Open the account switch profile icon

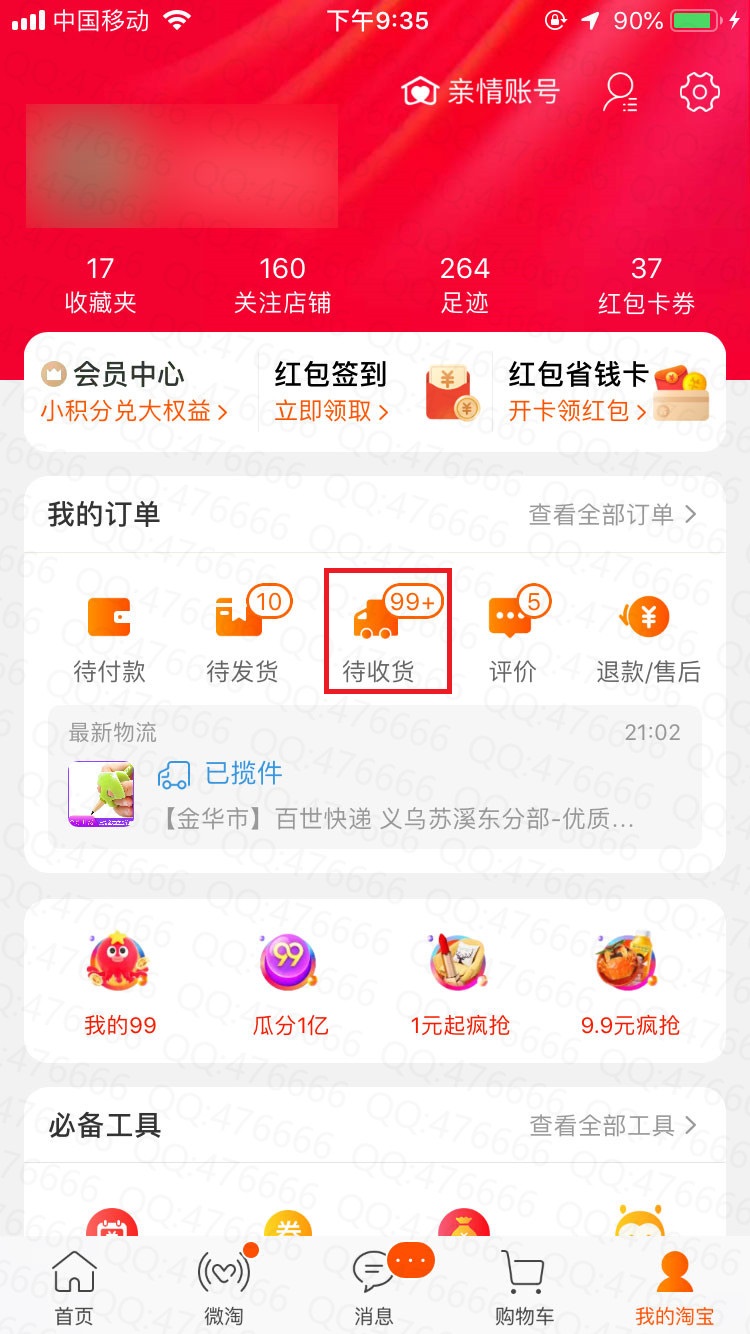point(620,92)
